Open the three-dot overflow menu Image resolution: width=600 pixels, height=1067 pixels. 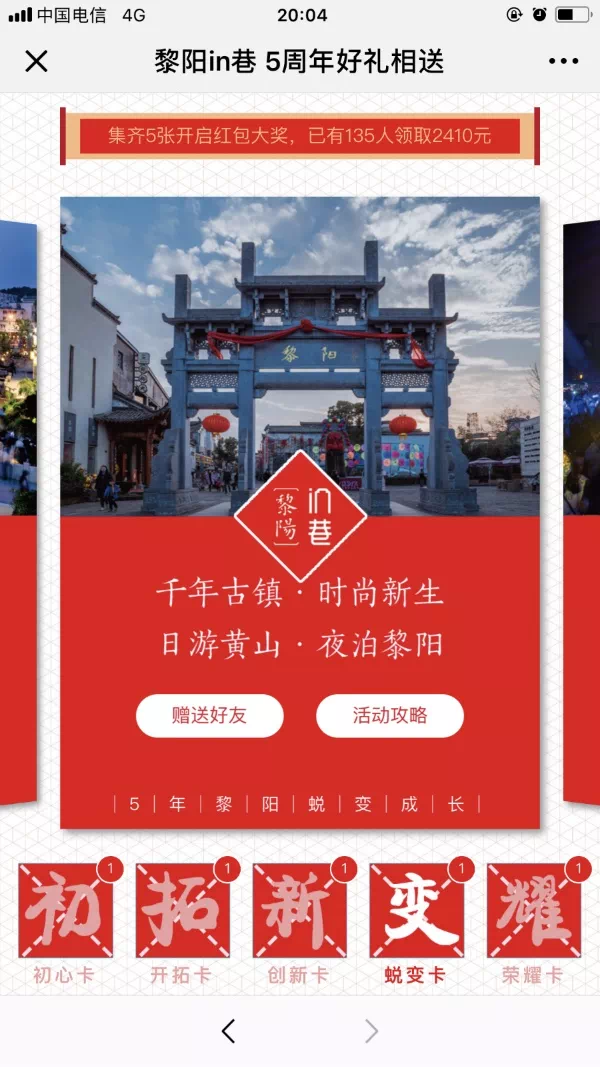(563, 62)
